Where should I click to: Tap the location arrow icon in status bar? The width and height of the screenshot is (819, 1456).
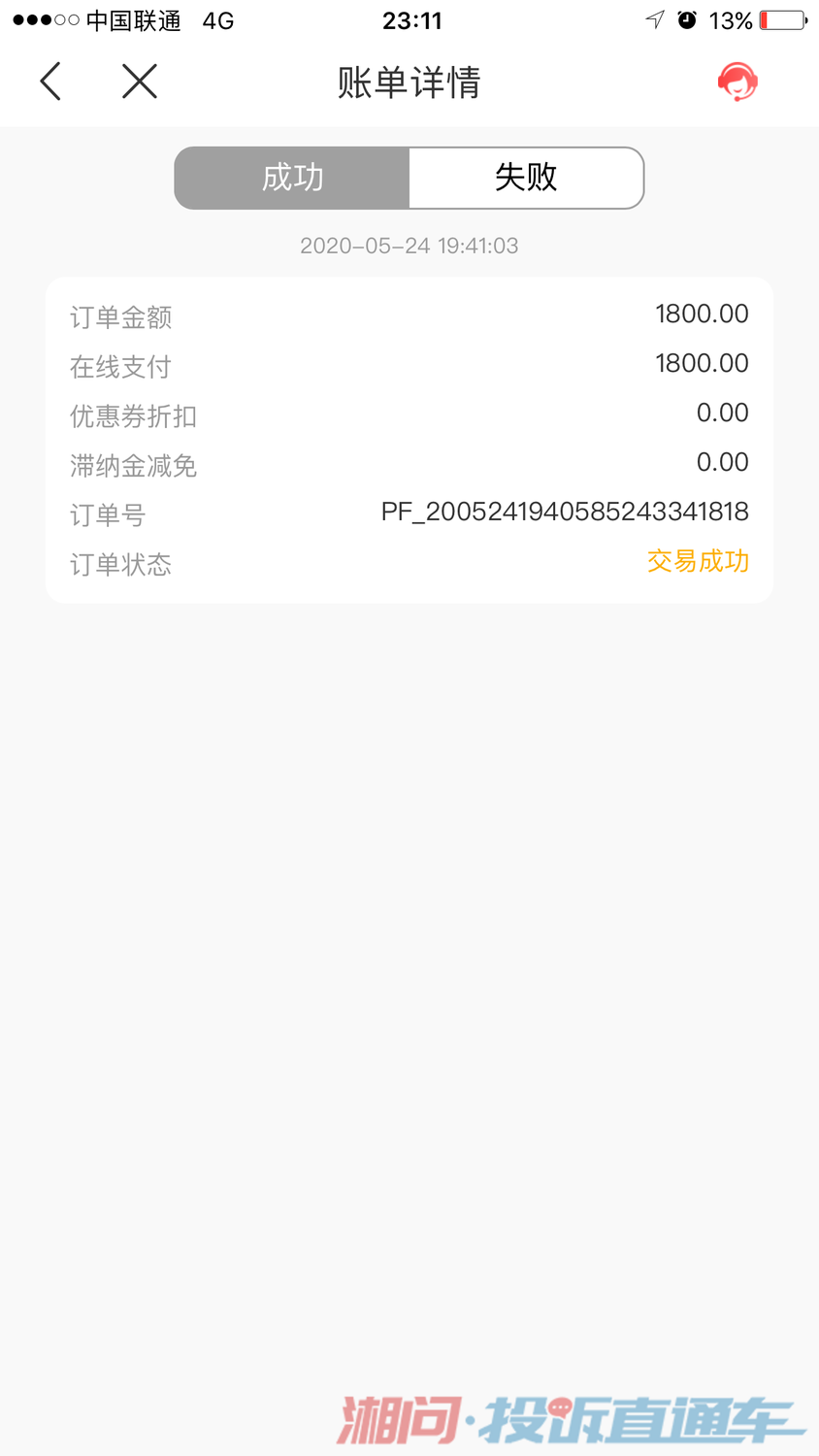point(654,18)
